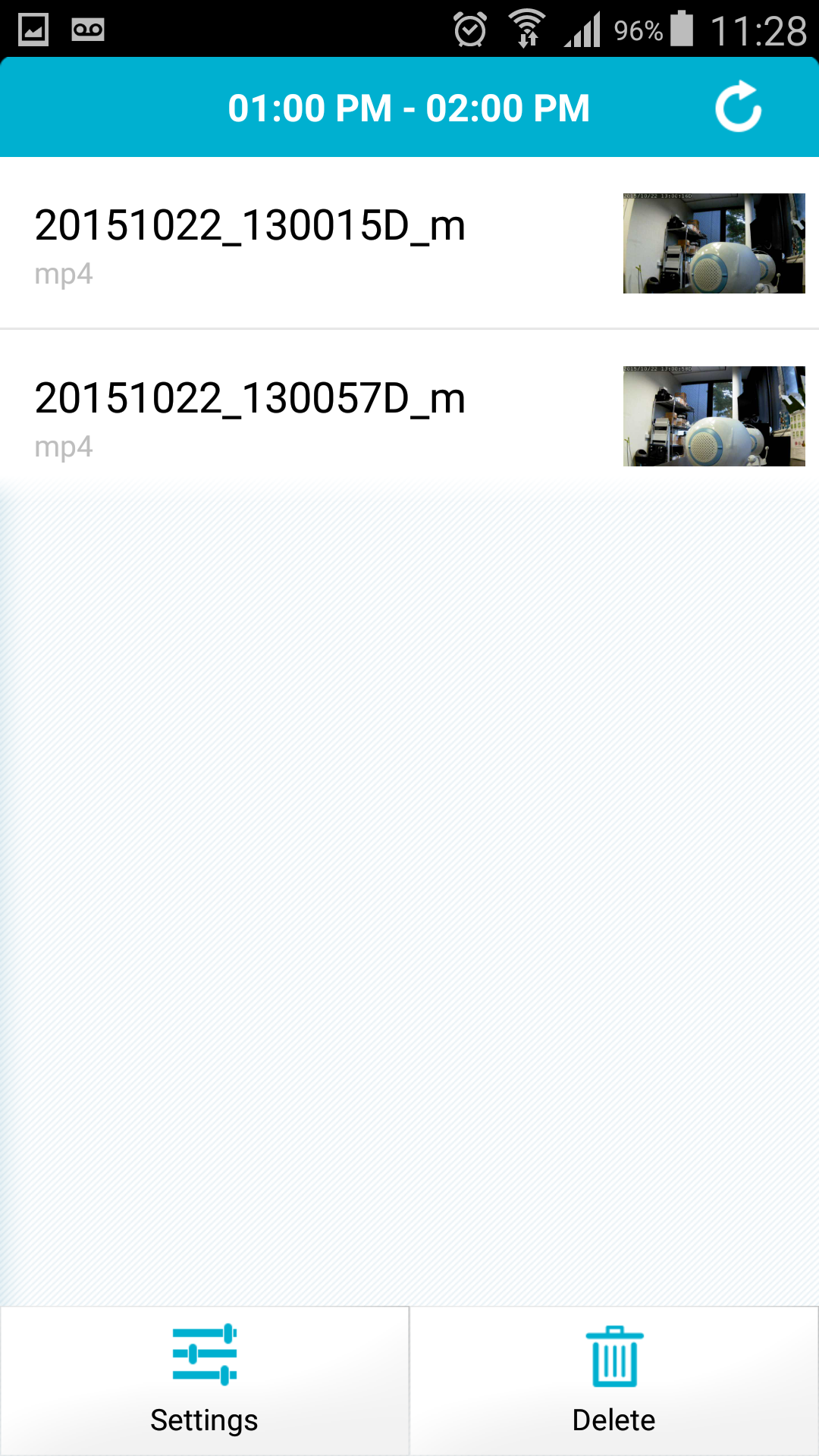The image size is (819, 1456).
Task: Open recording 20151022_130015D_m
Action: [409, 243]
